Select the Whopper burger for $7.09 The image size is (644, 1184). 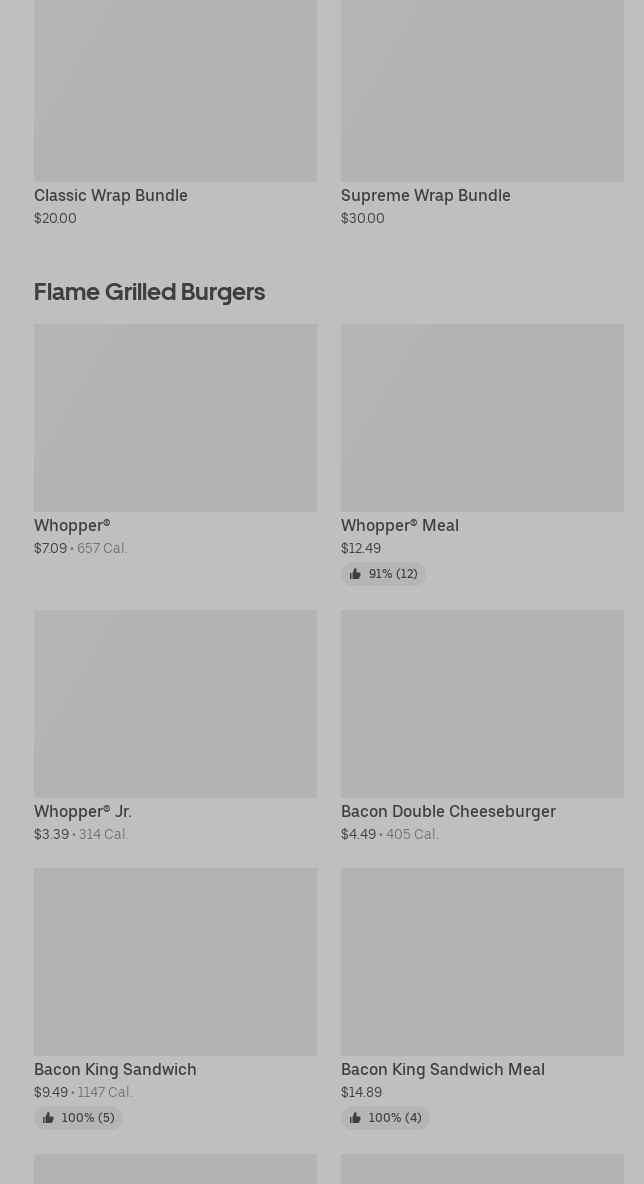point(175,440)
